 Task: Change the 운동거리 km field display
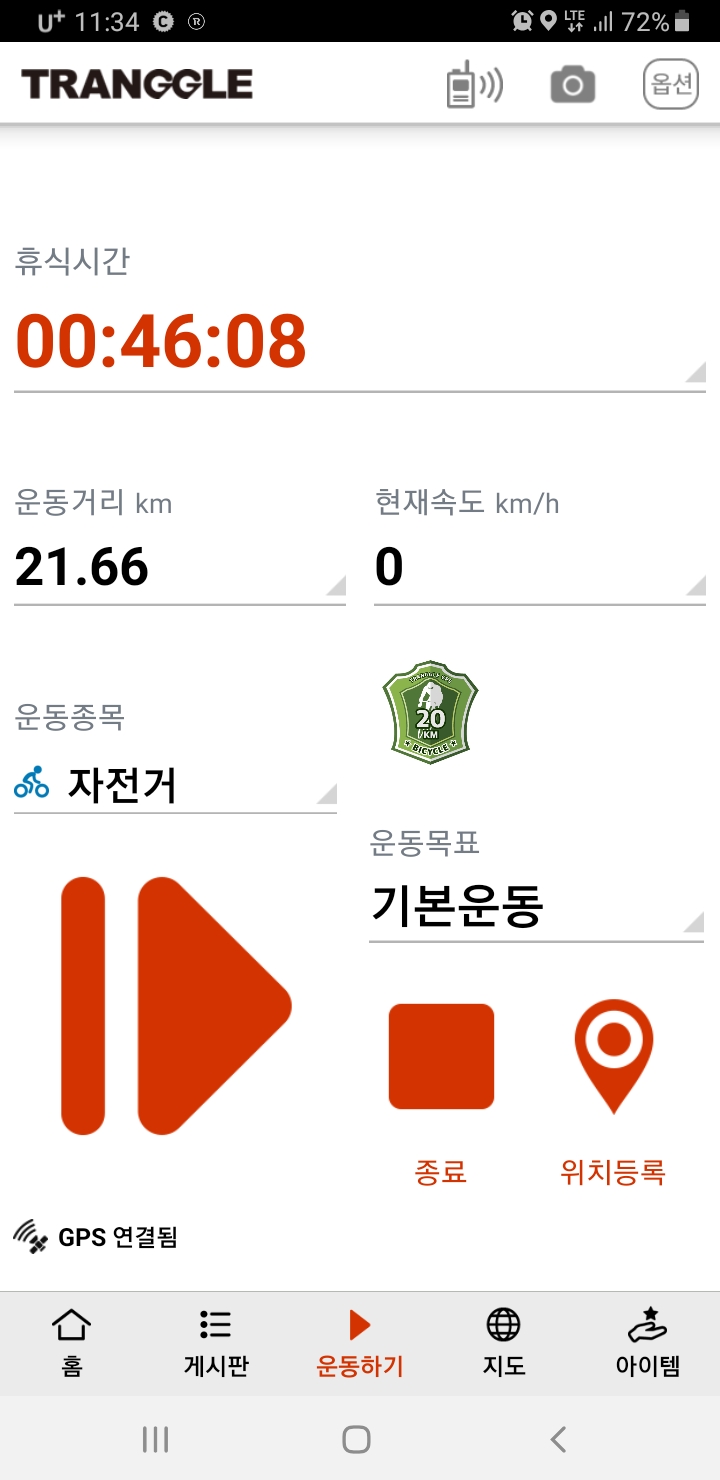click(180, 568)
